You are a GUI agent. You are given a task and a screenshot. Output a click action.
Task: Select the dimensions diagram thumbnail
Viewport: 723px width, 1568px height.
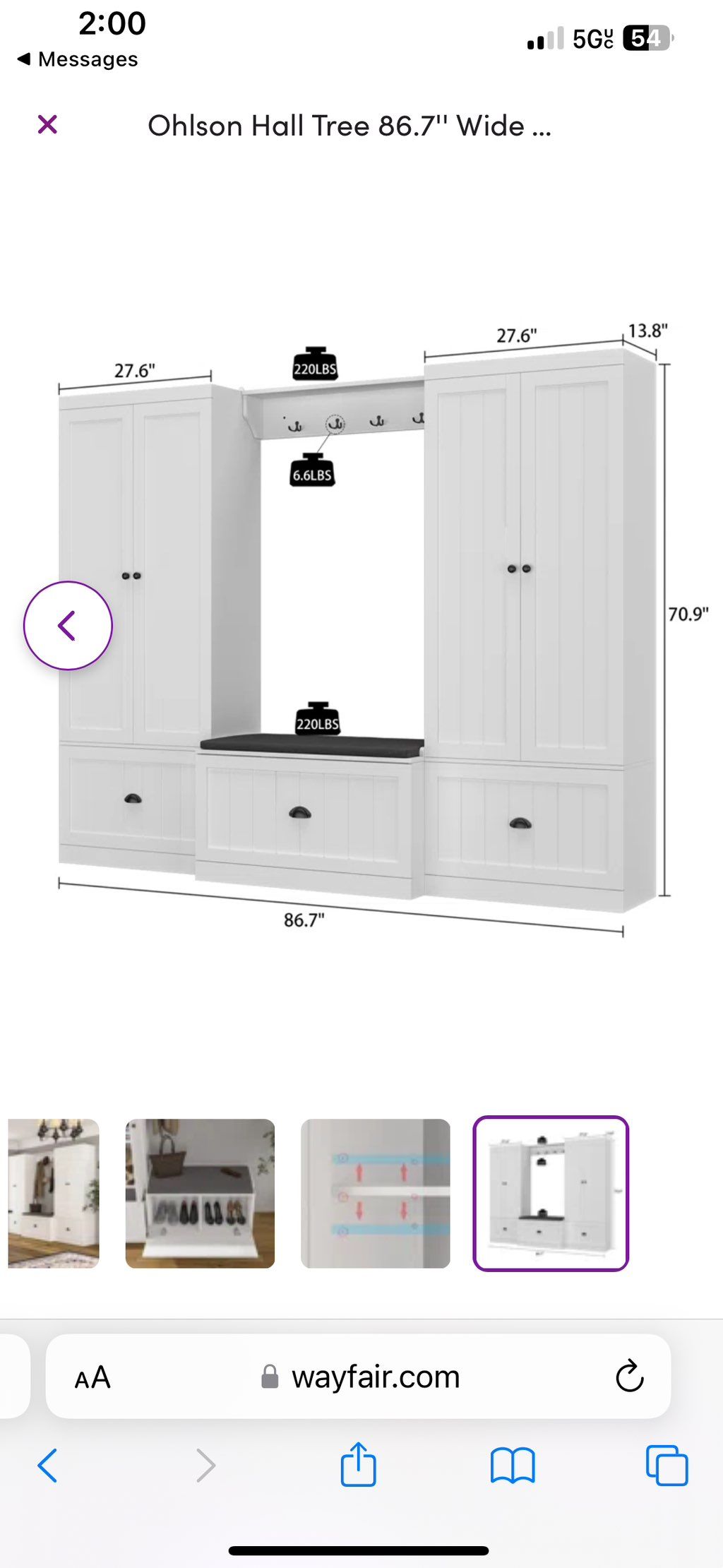tap(551, 1193)
